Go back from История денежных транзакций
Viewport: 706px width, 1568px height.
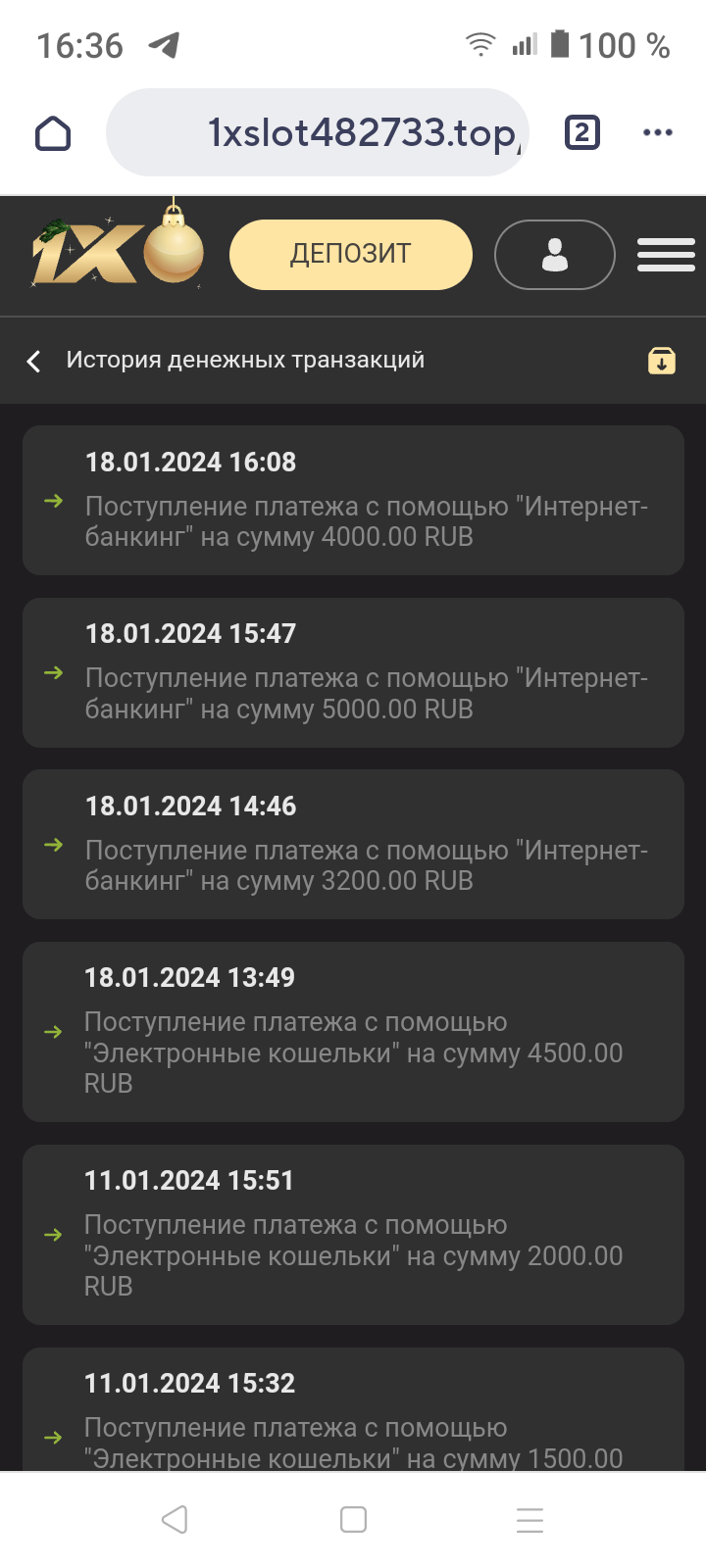(34, 361)
